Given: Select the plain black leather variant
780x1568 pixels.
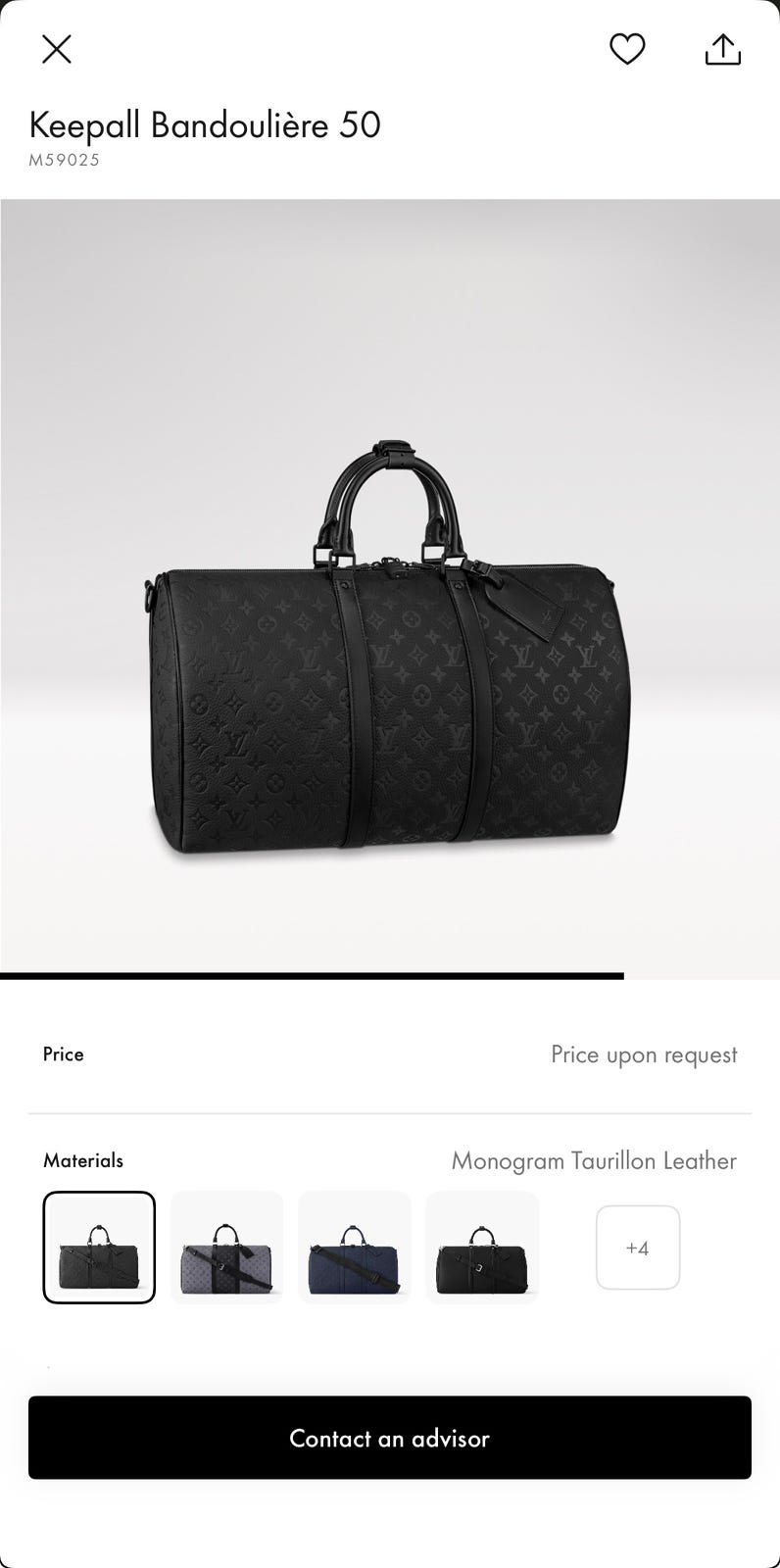Looking at the screenshot, I should pos(481,1248).
